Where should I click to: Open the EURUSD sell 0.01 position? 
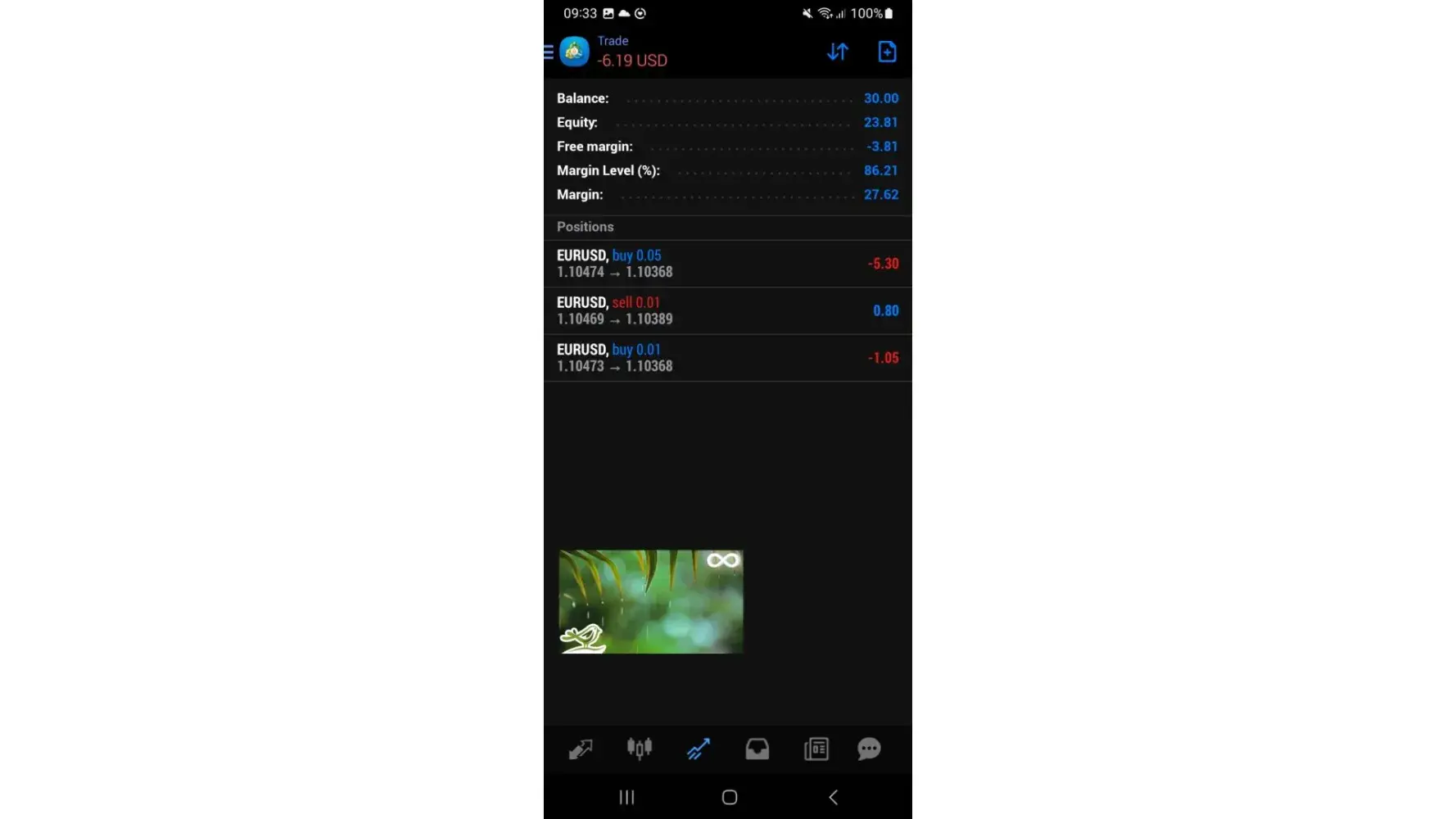pos(727,310)
